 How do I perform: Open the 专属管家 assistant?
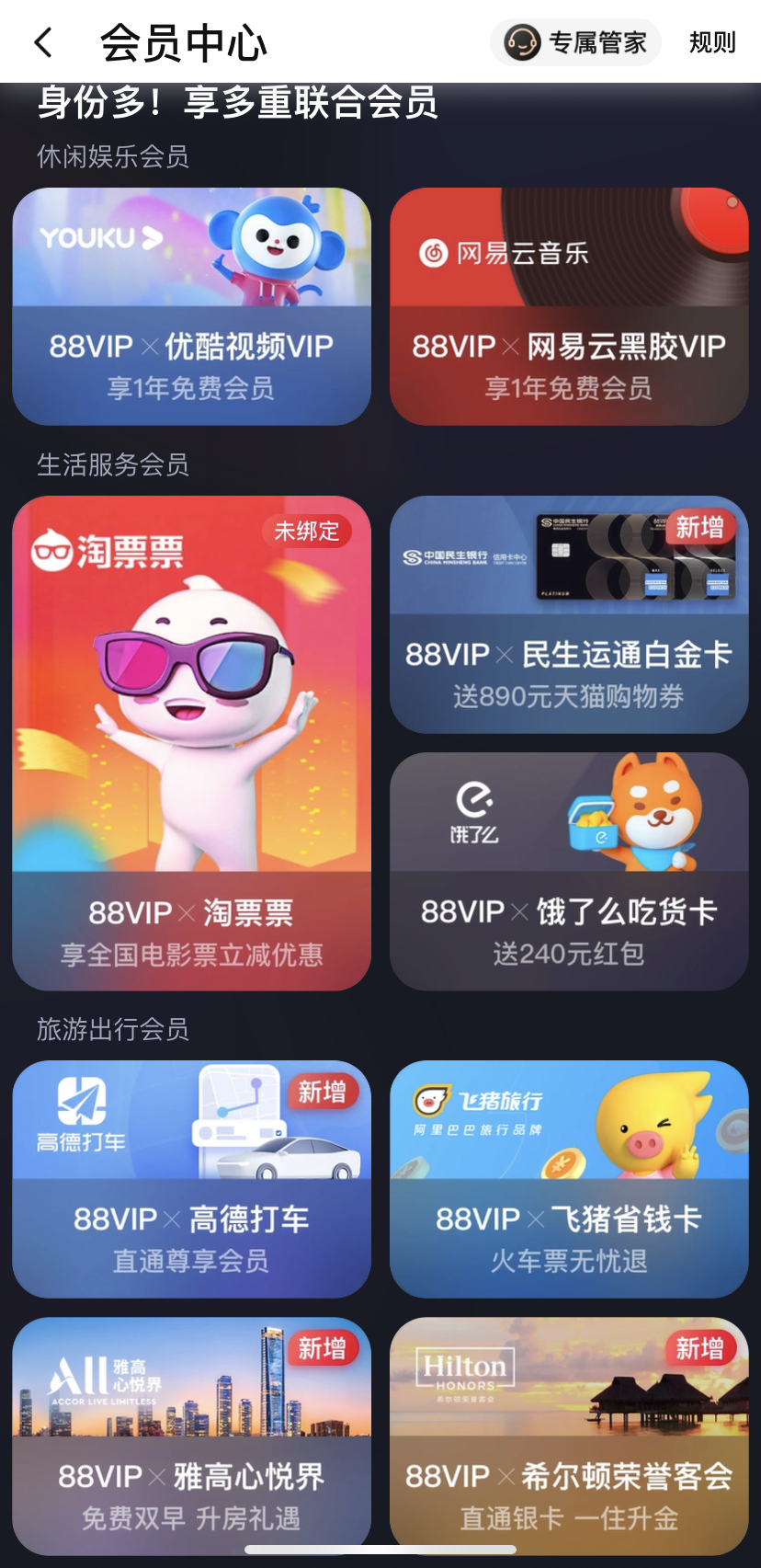coord(574,41)
